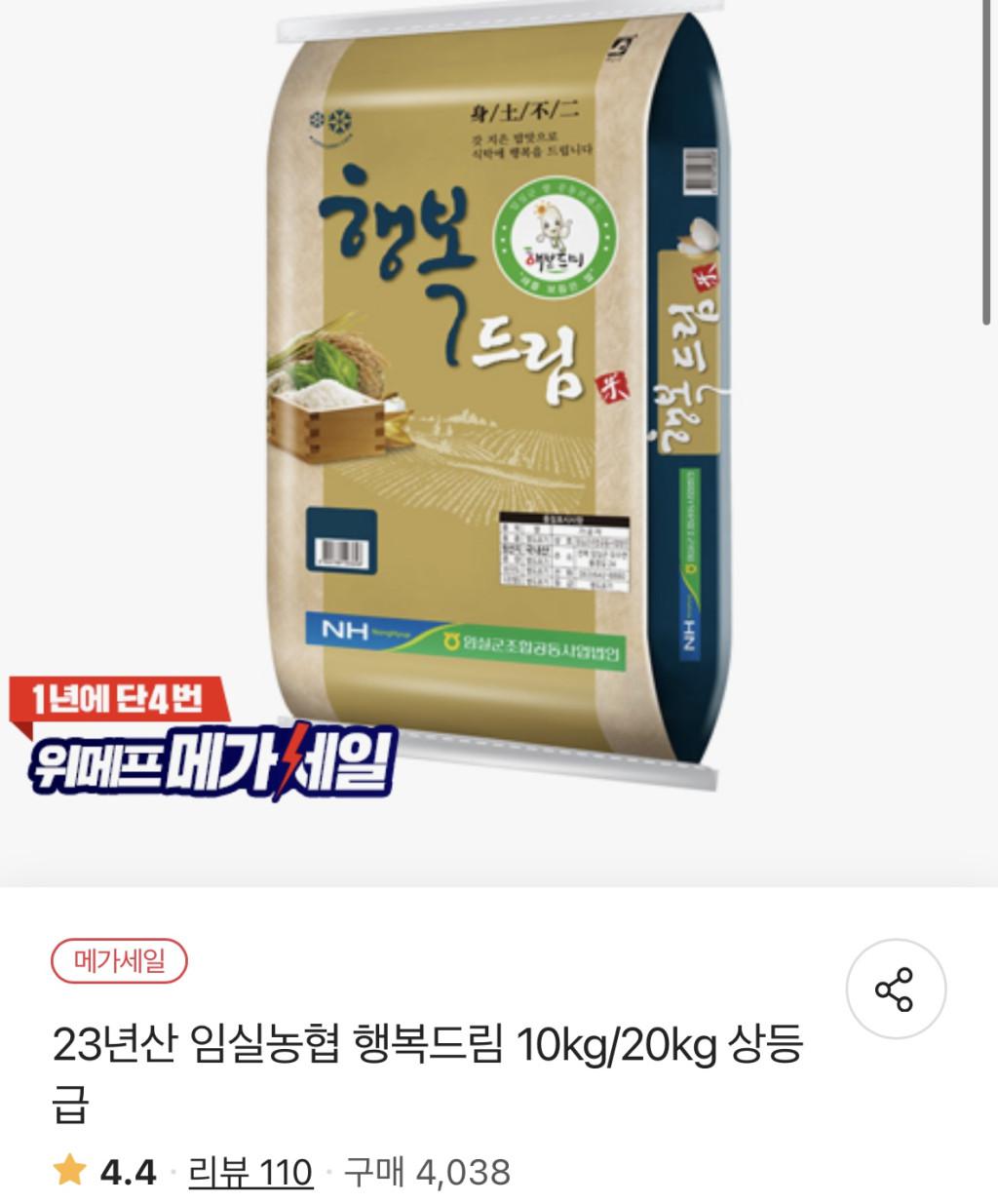Tap the 메가세일 chip
This screenshot has width=998, height=1204.
[119, 961]
